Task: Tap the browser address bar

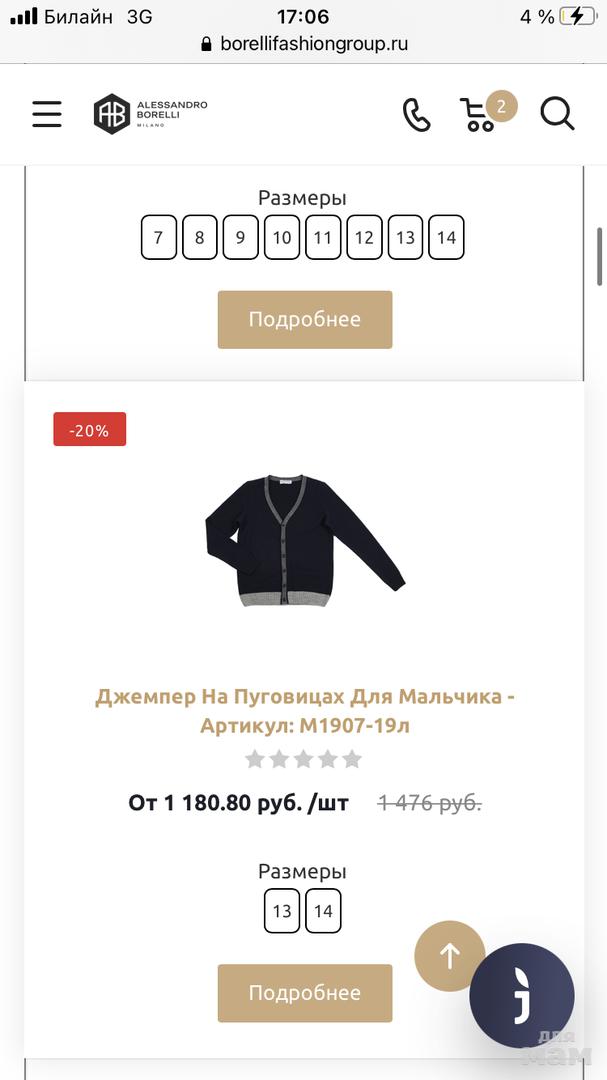Action: click(x=304, y=44)
